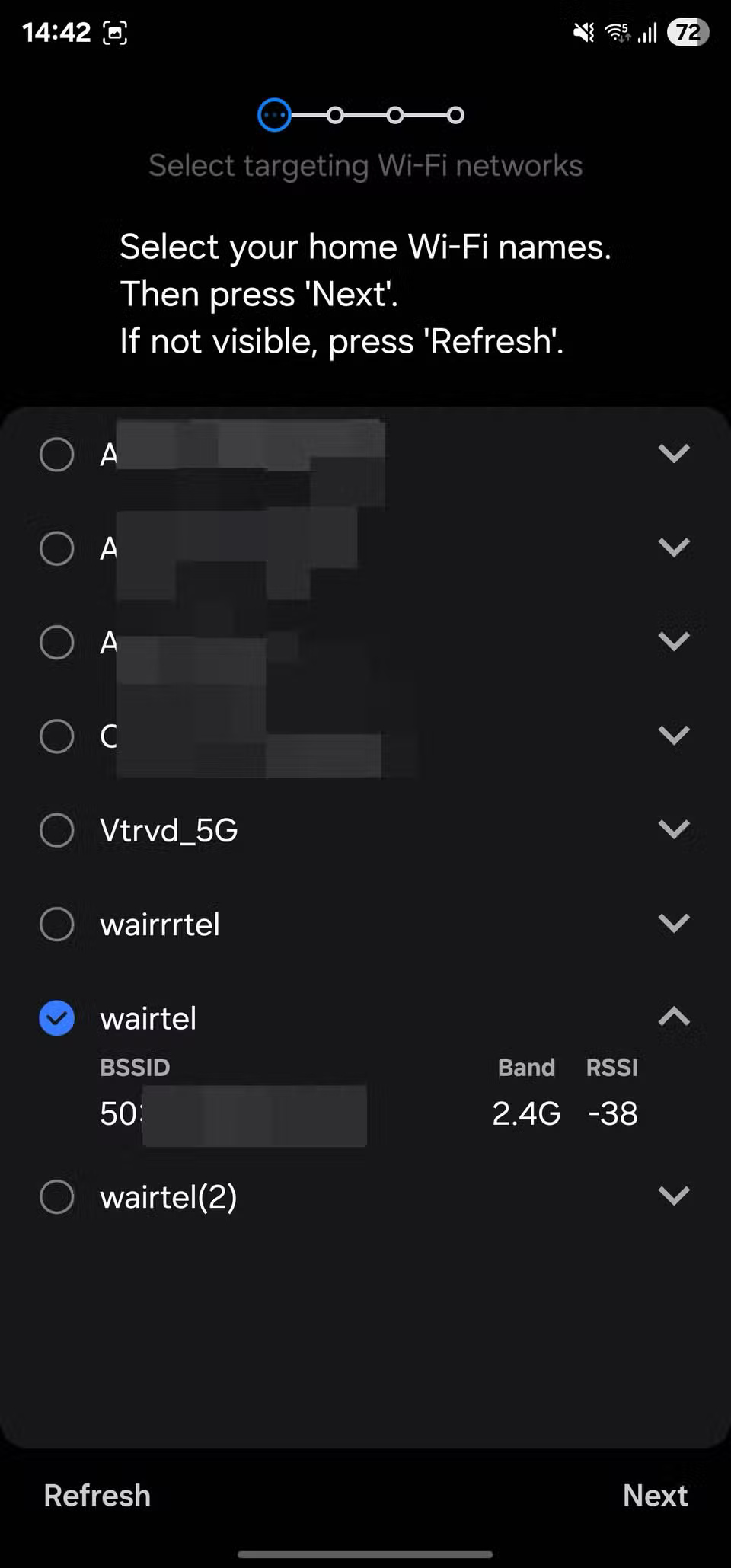Expand details for Vtrvd_5G
Viewport: 731px width, 1568px height.
pyautogui.click(x=673, y=829)
